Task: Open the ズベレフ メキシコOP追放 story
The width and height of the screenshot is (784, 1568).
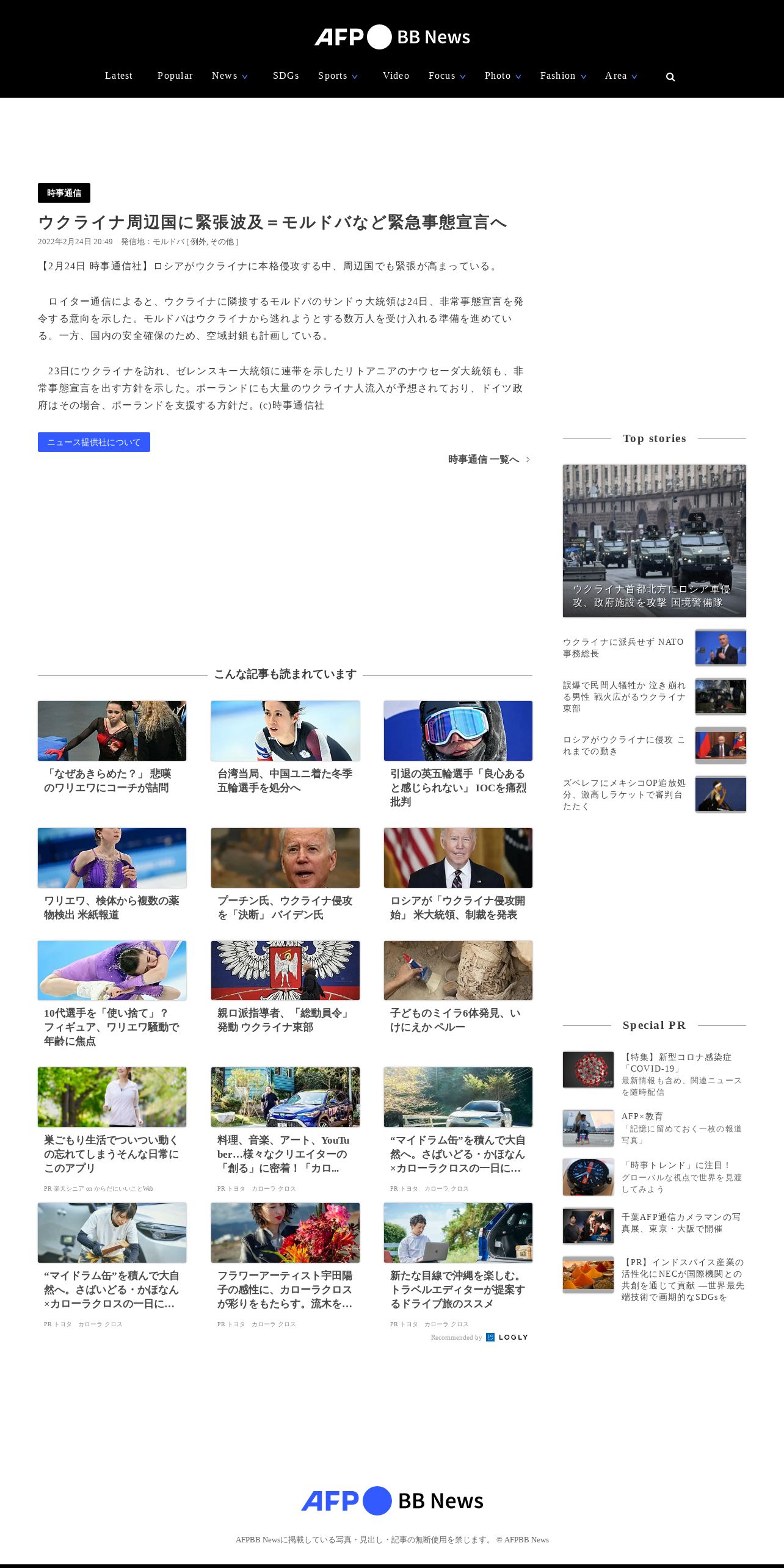Action: tap(655, 794)
